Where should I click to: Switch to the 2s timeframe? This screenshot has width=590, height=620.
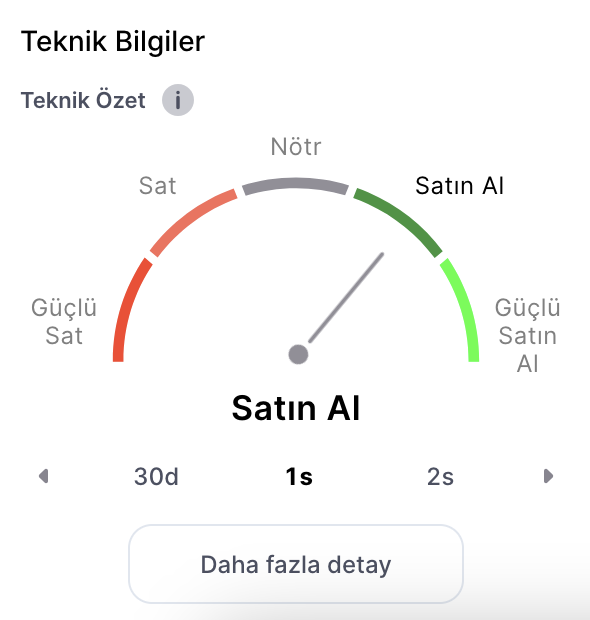click(440, 476)
